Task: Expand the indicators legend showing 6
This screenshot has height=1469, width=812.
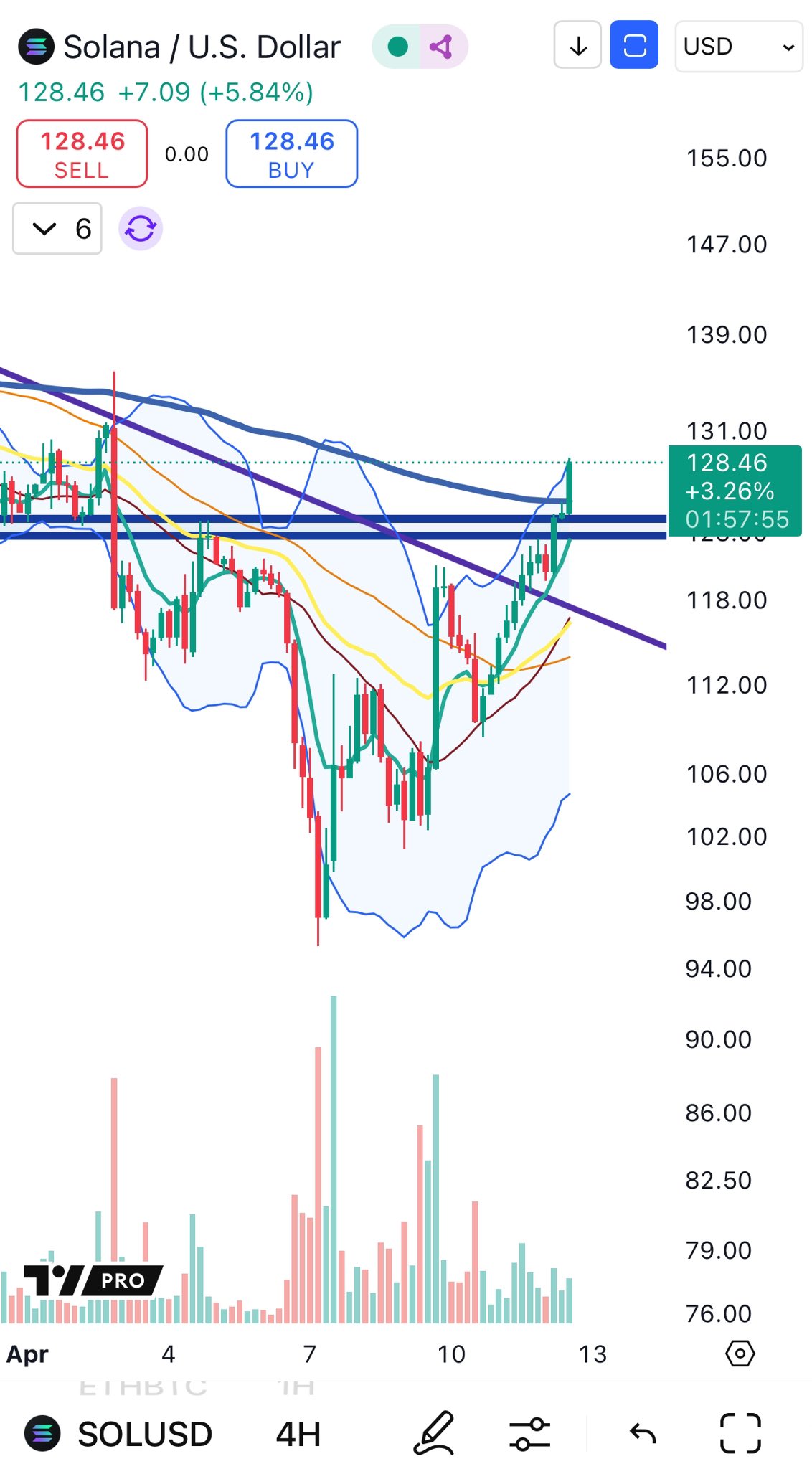Action: [57, 229]
